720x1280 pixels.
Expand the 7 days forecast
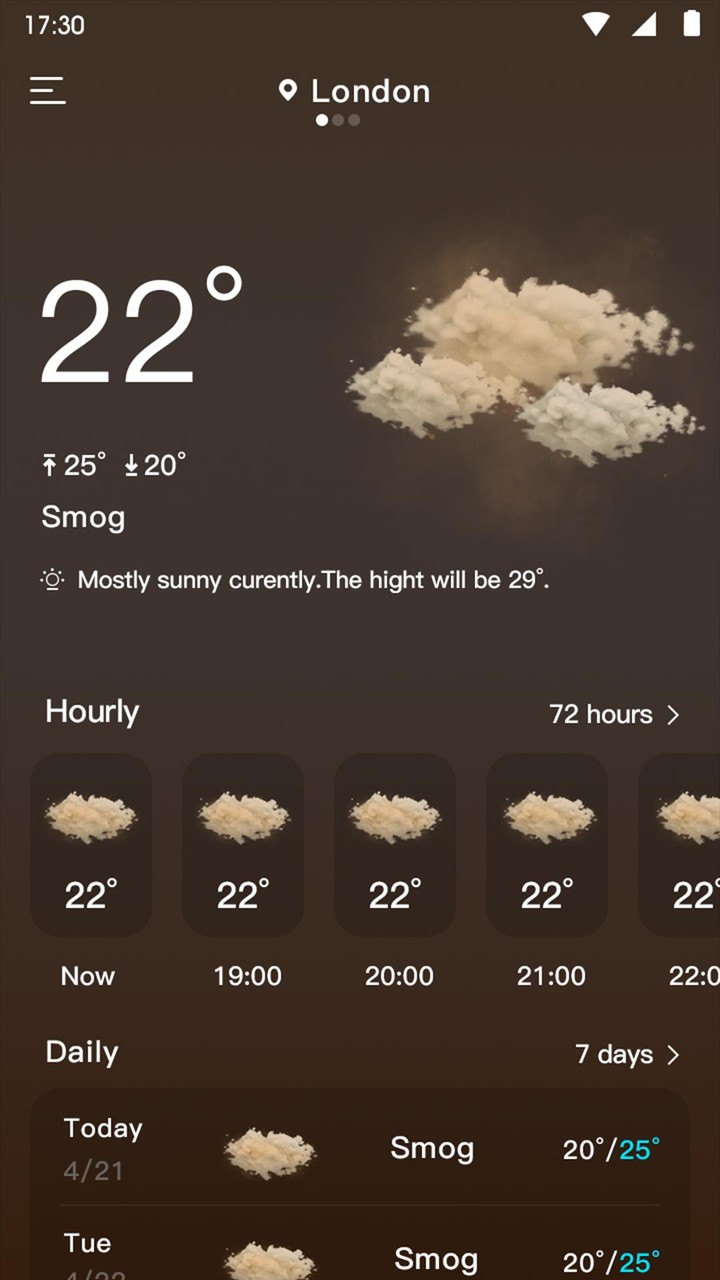tap(627, 1054)
